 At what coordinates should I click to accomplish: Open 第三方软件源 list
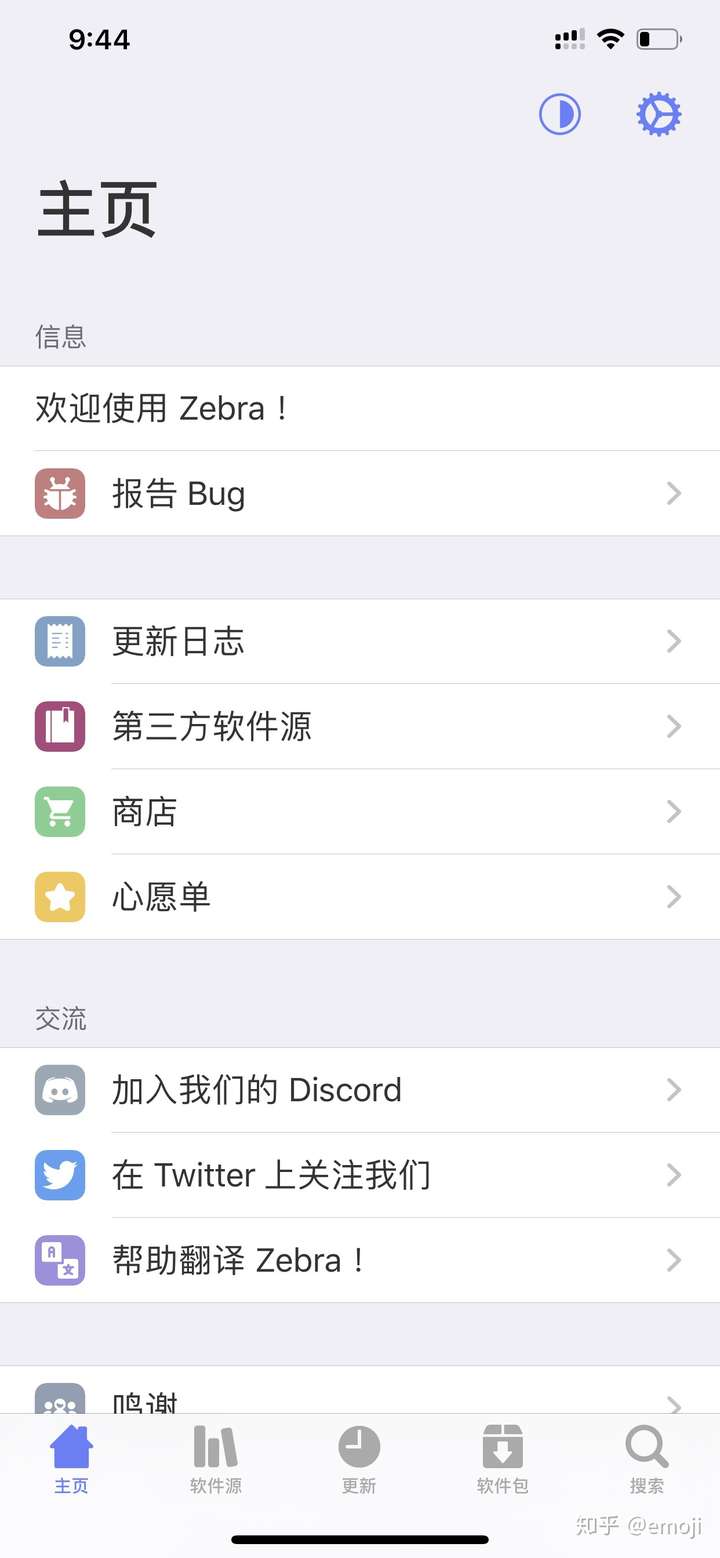[360, 726]
